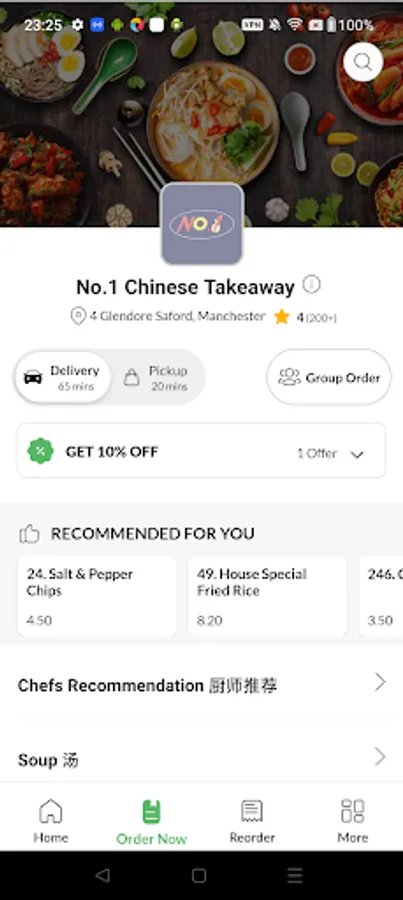Open restaurant info next to No.1 Chinese Takeaway

tap(311, 285)
